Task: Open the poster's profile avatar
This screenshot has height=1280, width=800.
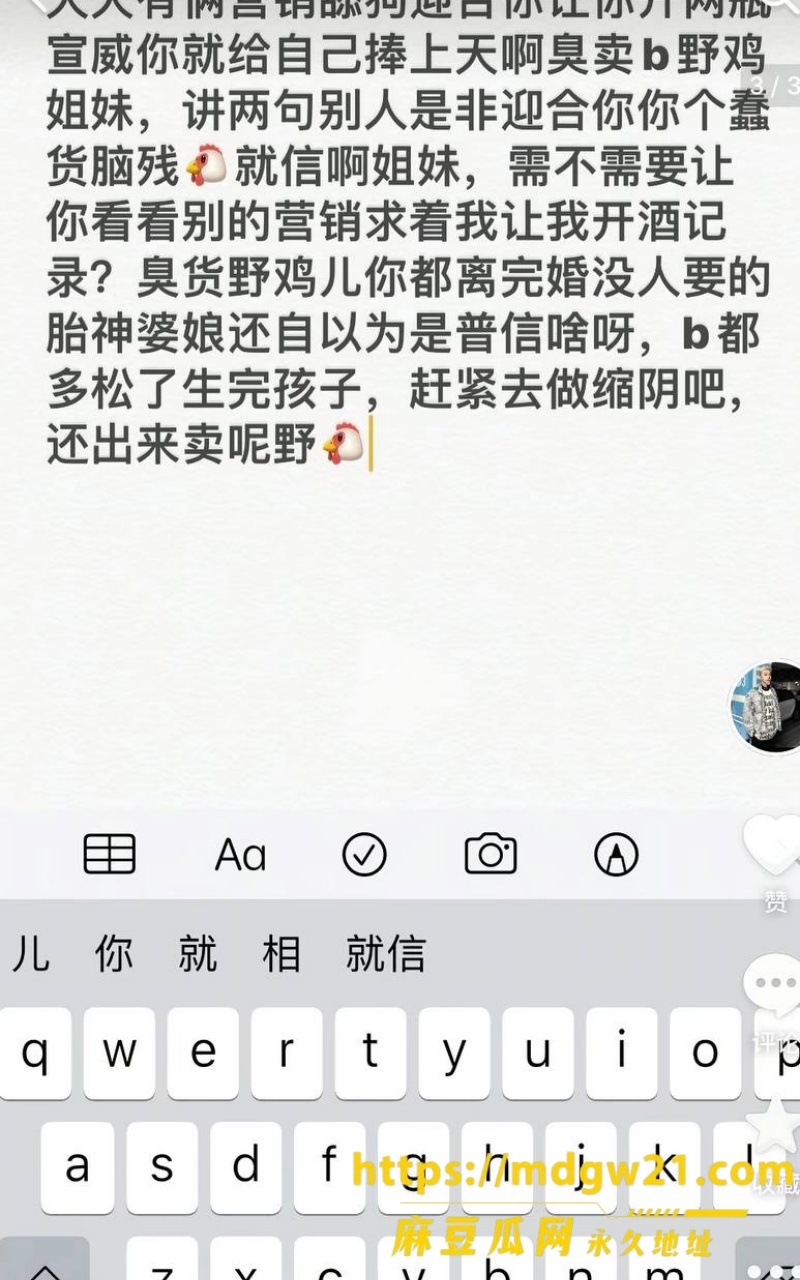Action: pos(766,707)
